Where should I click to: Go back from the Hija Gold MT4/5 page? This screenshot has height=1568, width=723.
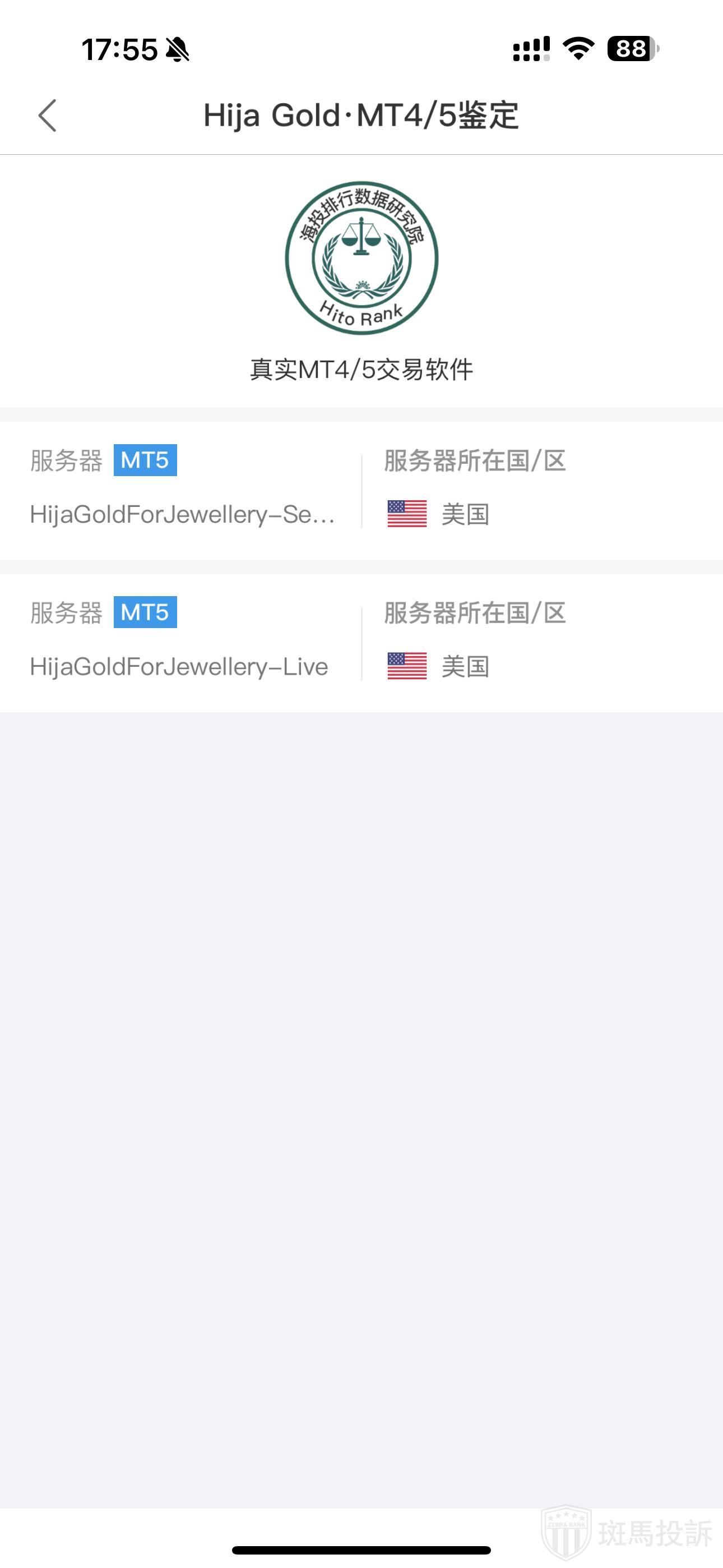(x=48, y=116)
